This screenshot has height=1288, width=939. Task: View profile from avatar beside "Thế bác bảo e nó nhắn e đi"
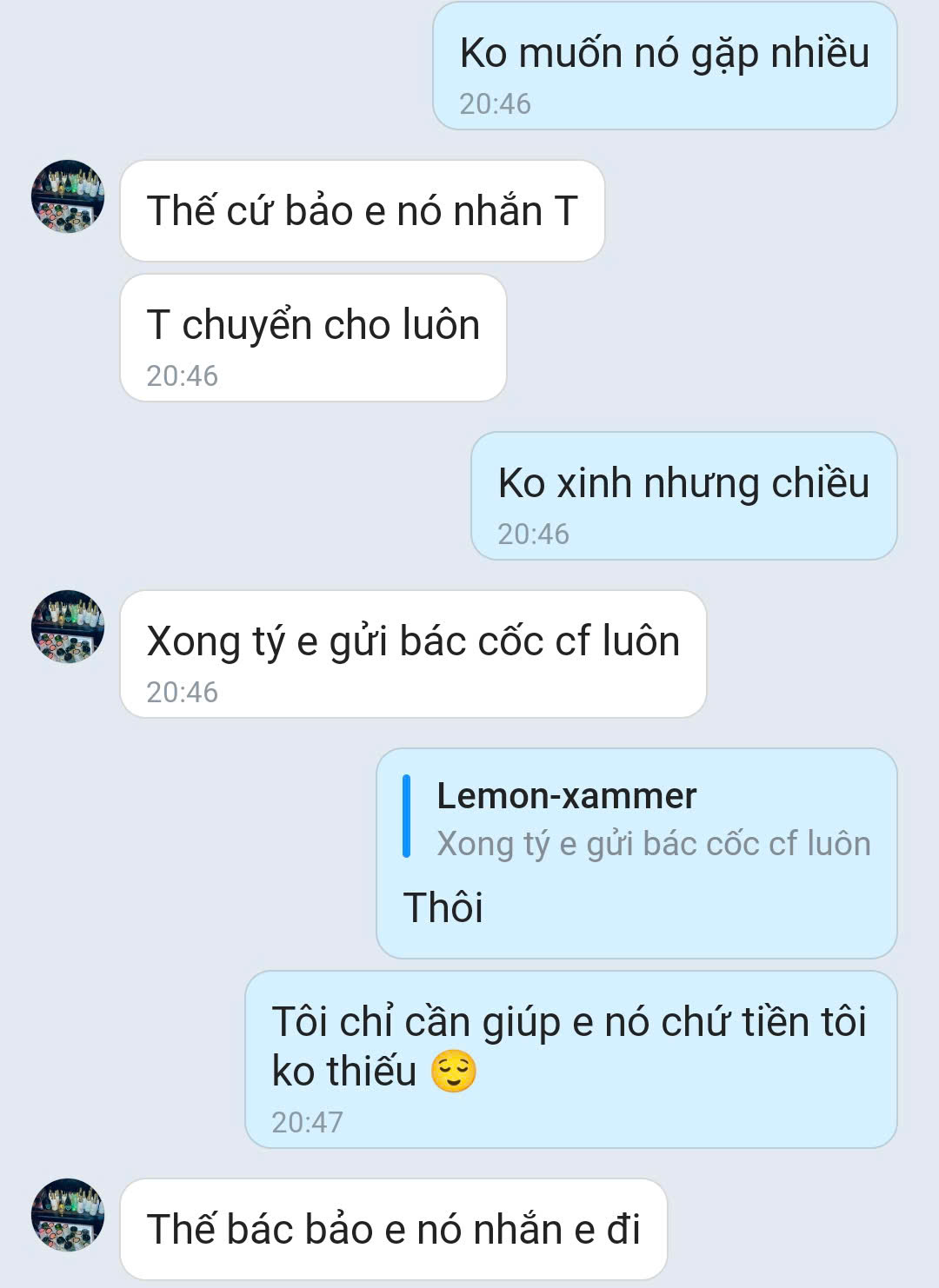click(68, 1215)
